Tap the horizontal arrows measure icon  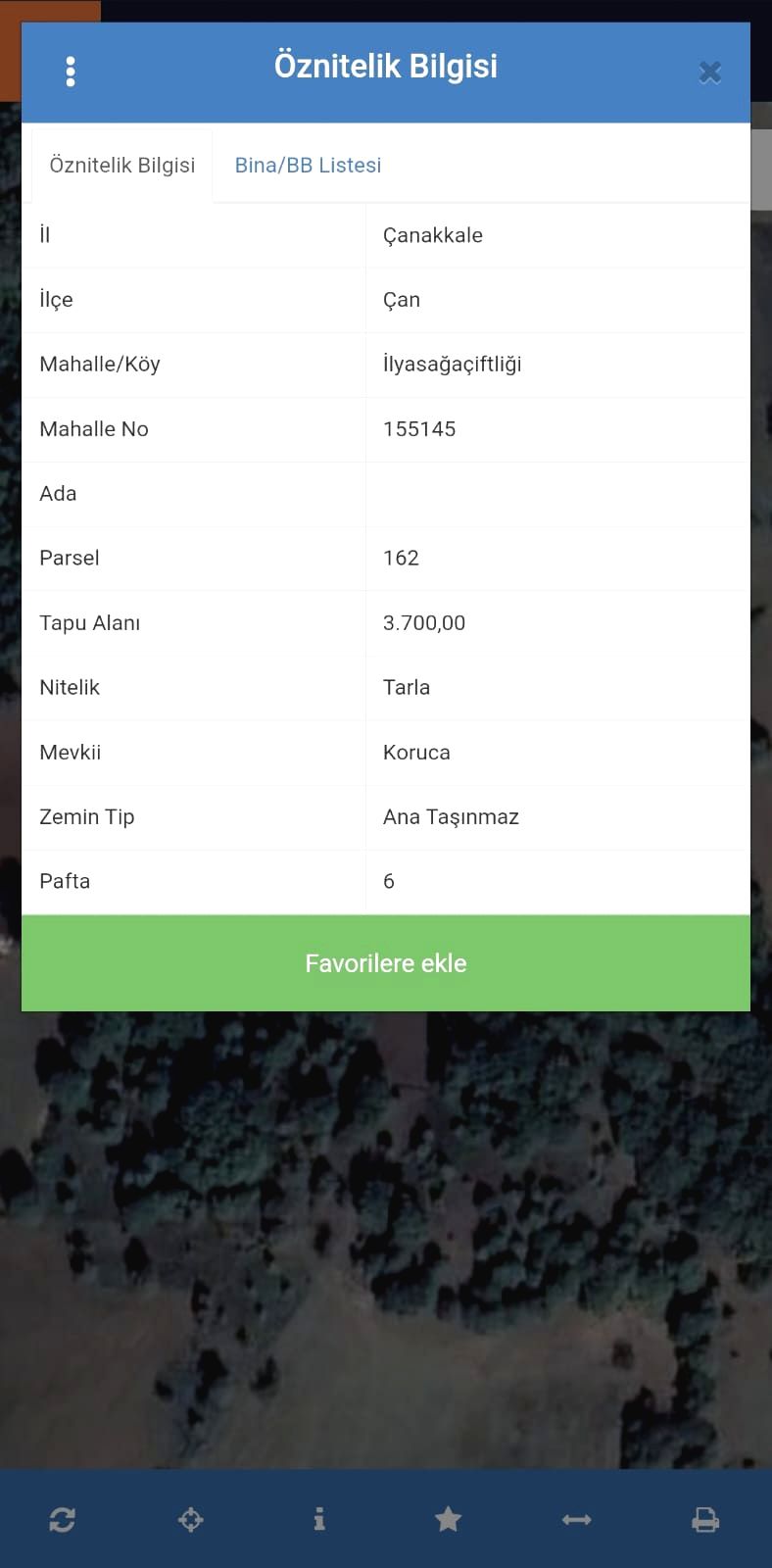point(576,1520)
